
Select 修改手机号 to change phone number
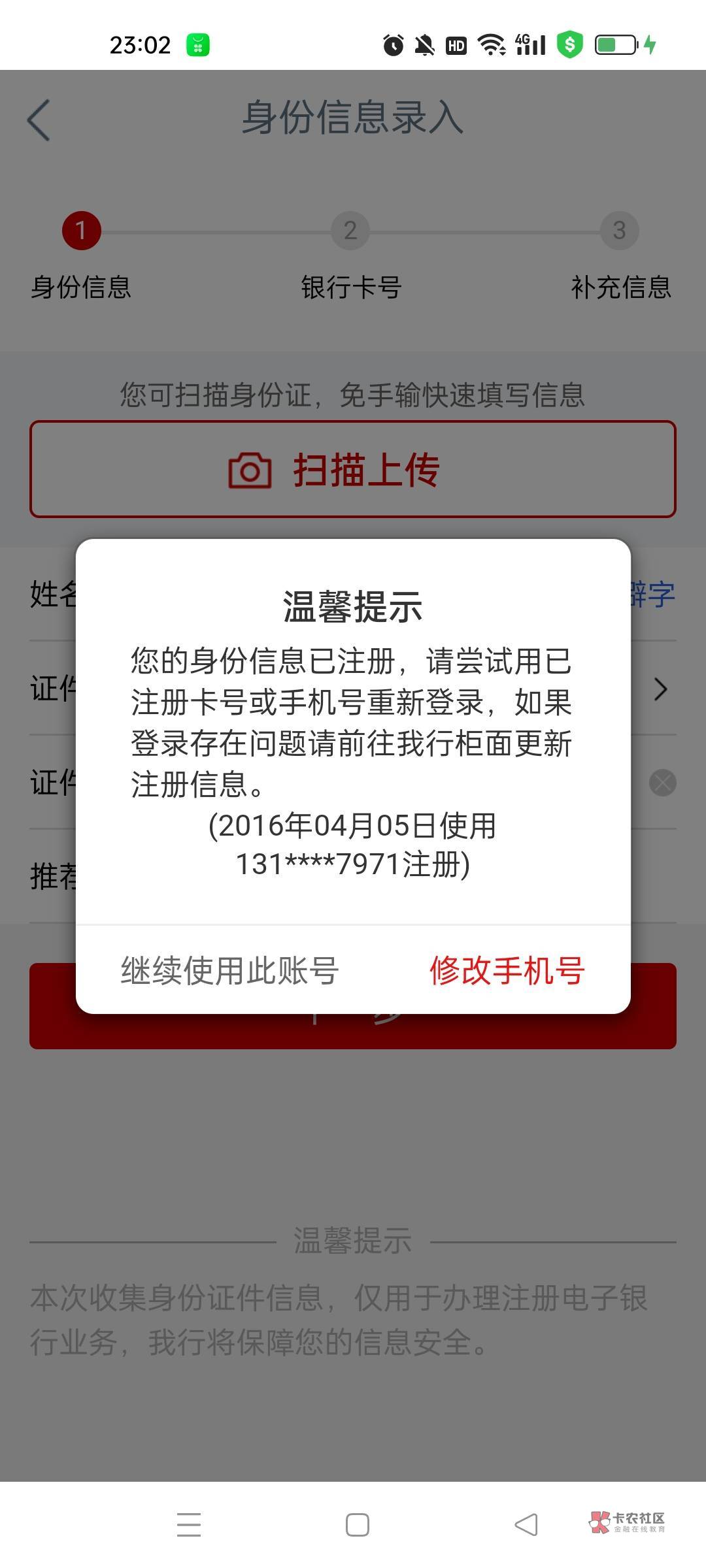507,970
